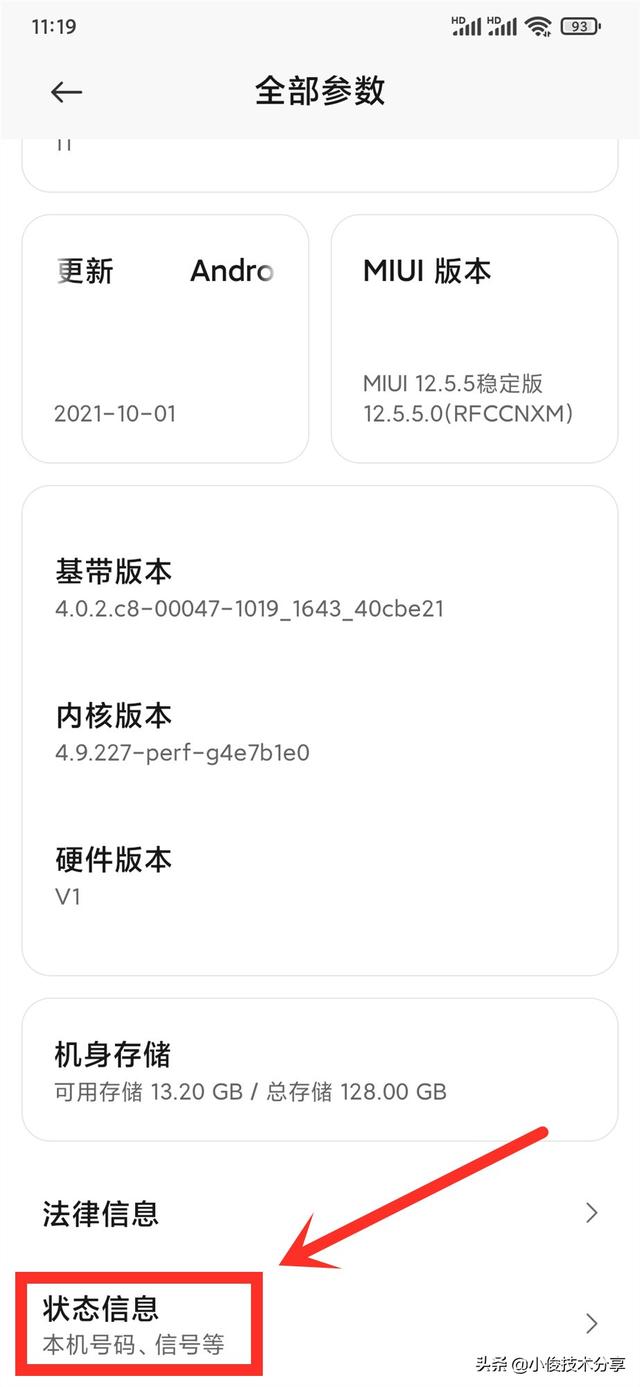Image resolution: width=640 pixels, height=1387 pixels.
Task: Open the security update card dated 2021-10-01
Action: [165, 338]
